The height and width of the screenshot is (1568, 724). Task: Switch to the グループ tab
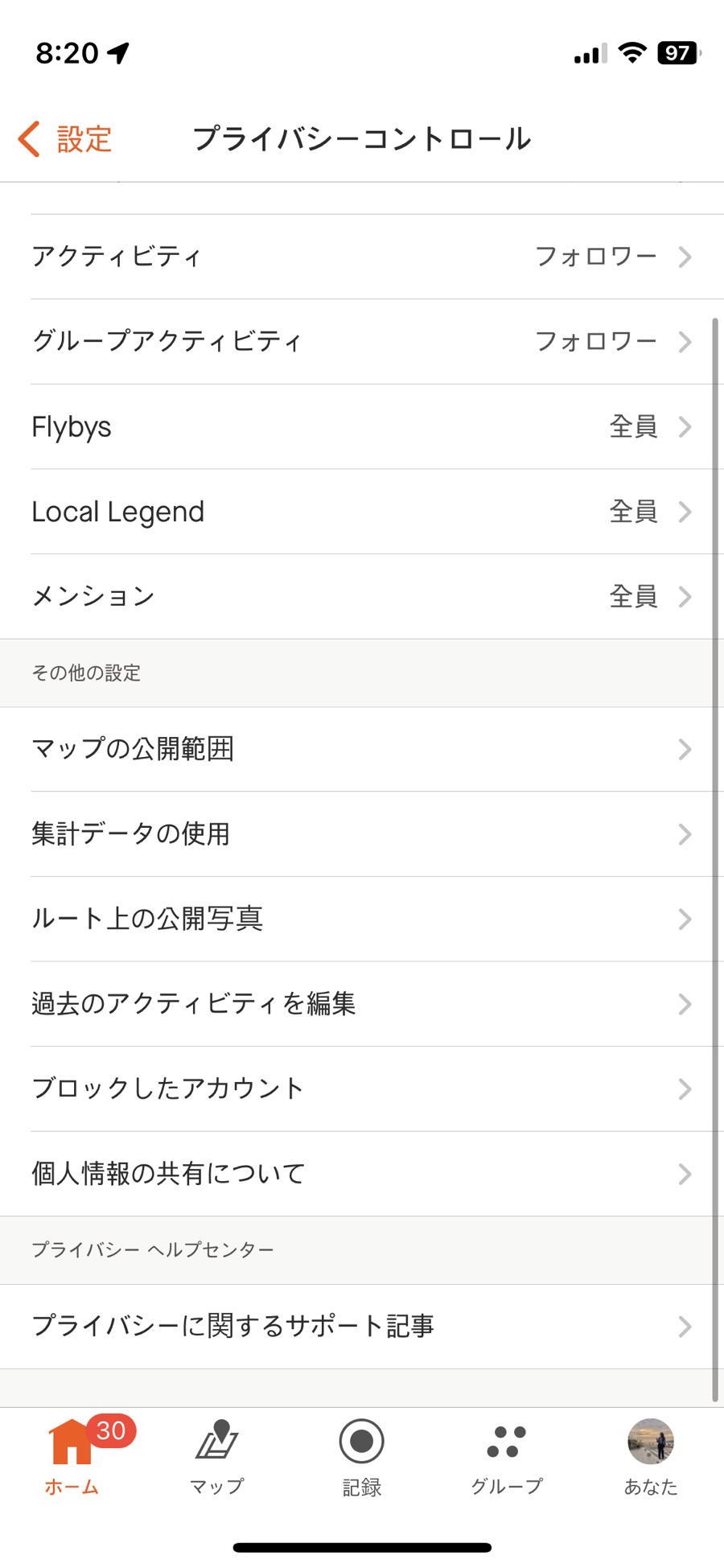pos(507,1456)
